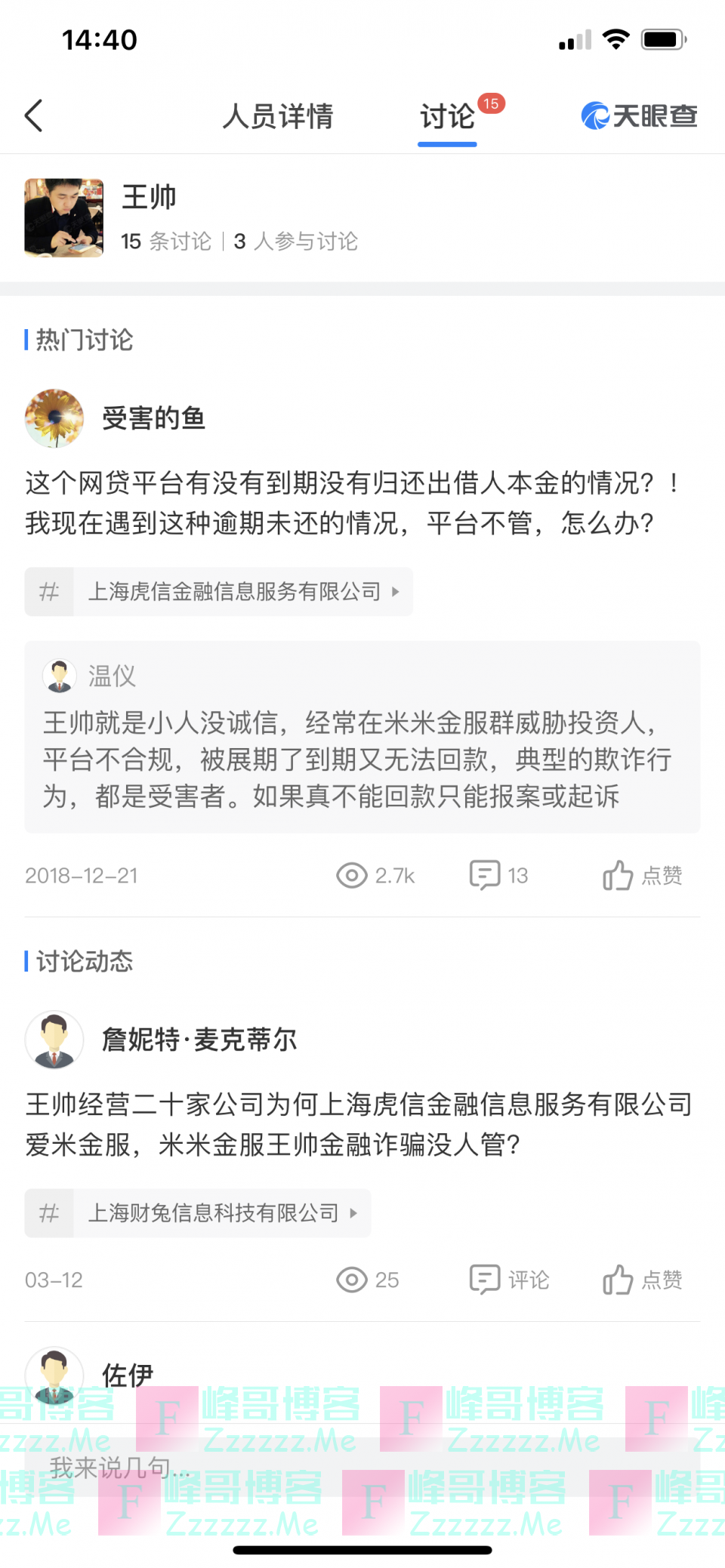Open 詹妮特·麦克蒂尔's user avatar
Screen dimensions: 725x1568
point(54,1040)
